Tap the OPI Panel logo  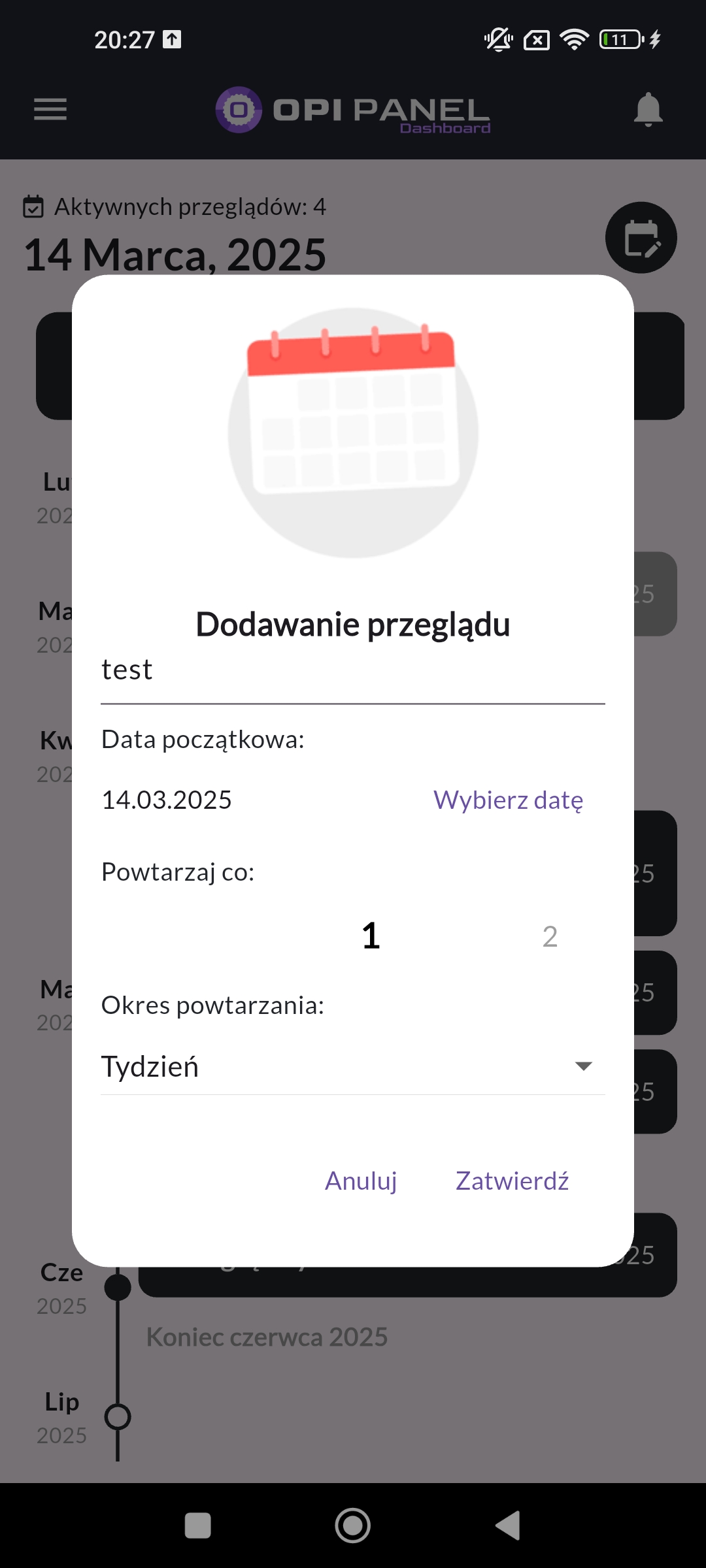pos(353,111)
